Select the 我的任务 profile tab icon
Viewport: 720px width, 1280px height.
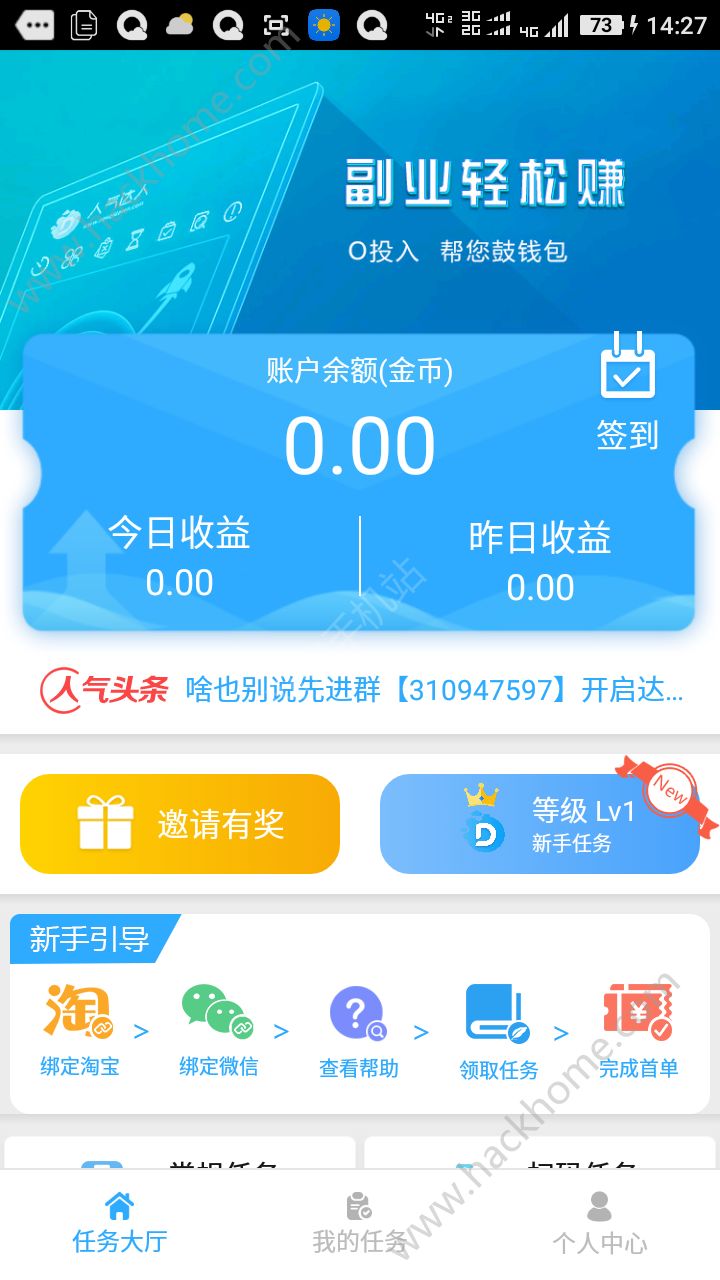(357, 1208)
